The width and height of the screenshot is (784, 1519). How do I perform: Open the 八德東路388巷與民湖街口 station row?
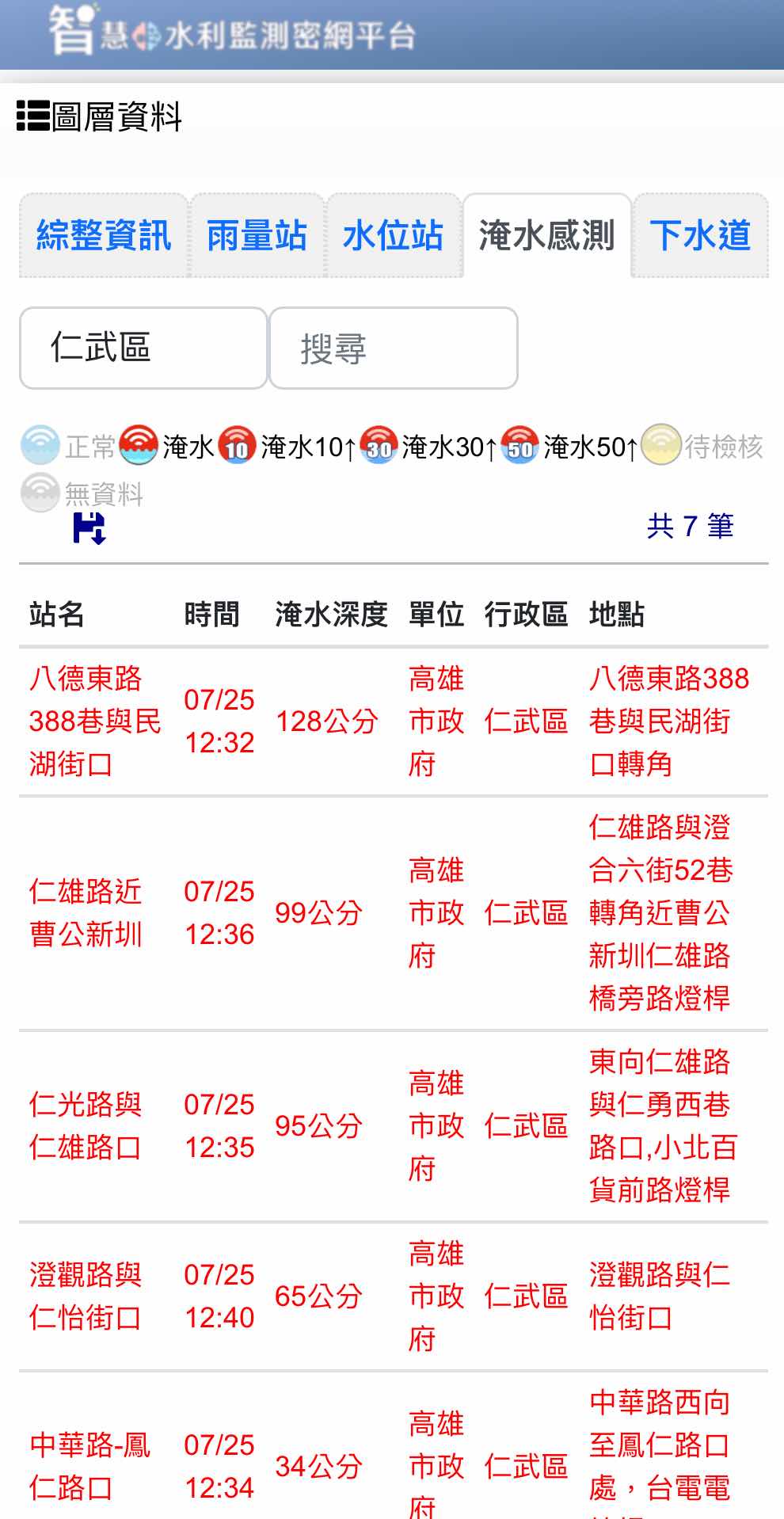(394, 721)
